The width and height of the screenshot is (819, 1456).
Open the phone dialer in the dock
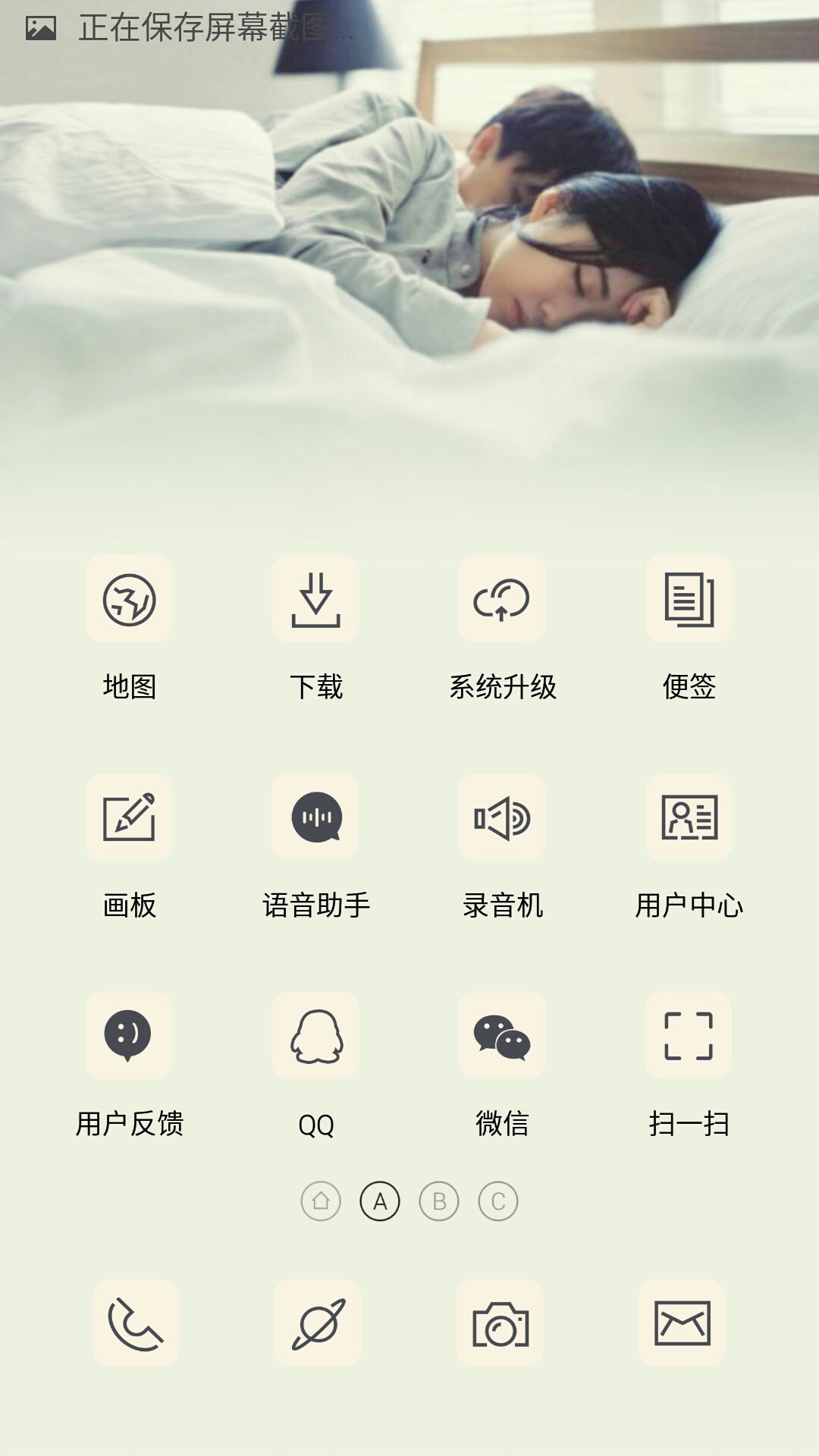(x=136, y=1323)
